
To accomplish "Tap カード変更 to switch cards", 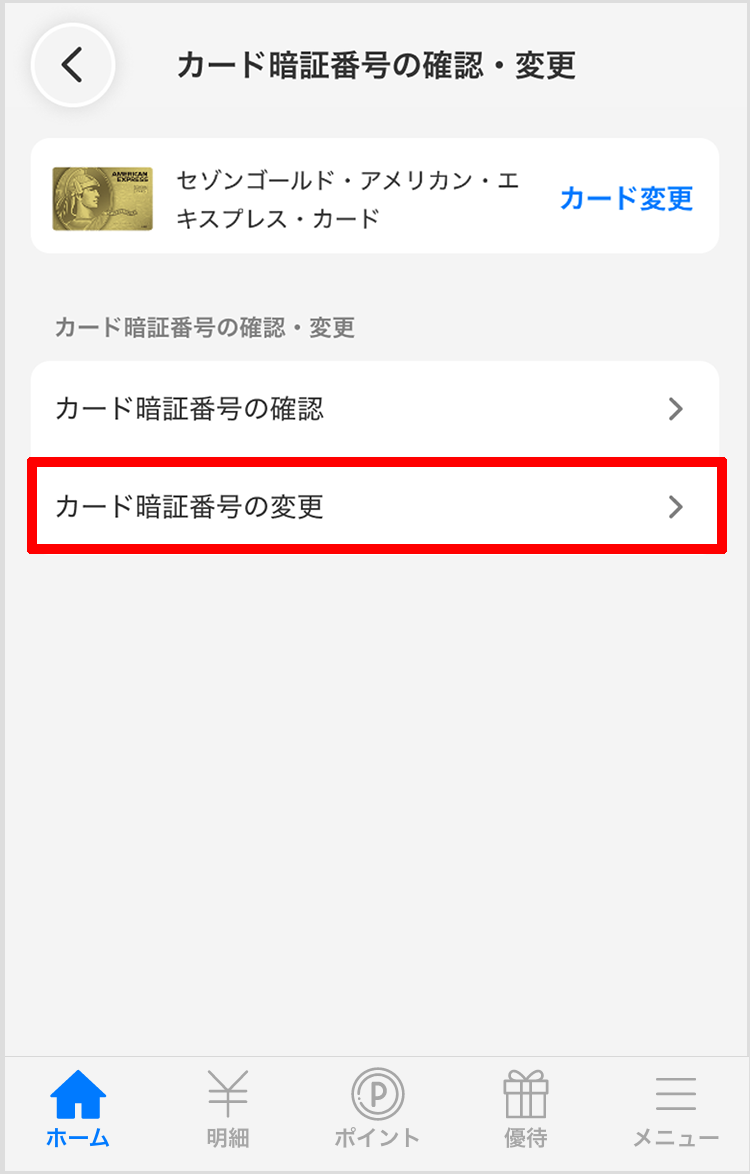I will coord(626,198).
